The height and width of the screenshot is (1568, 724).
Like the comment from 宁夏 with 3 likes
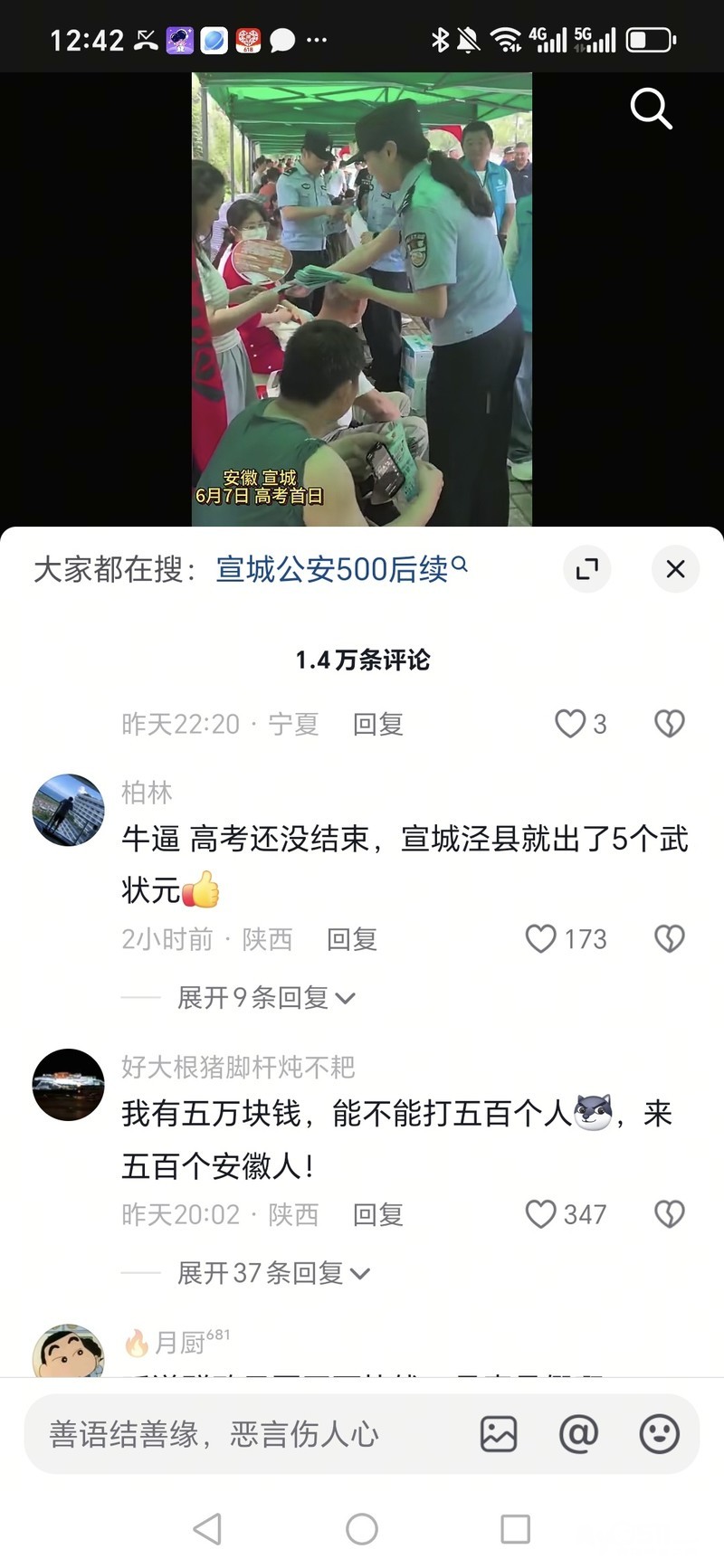[x=580, y=724]
